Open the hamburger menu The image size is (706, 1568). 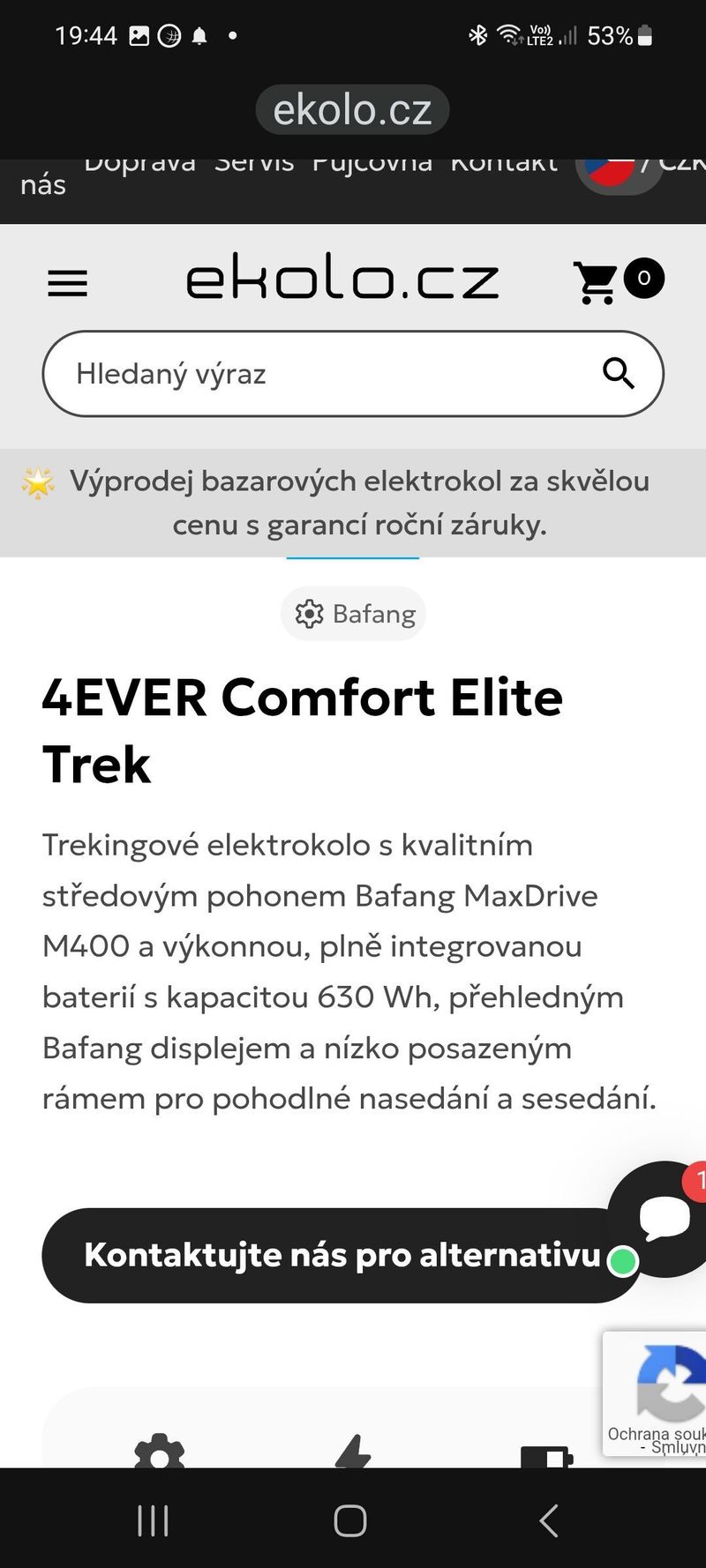[x=67, y=283]
